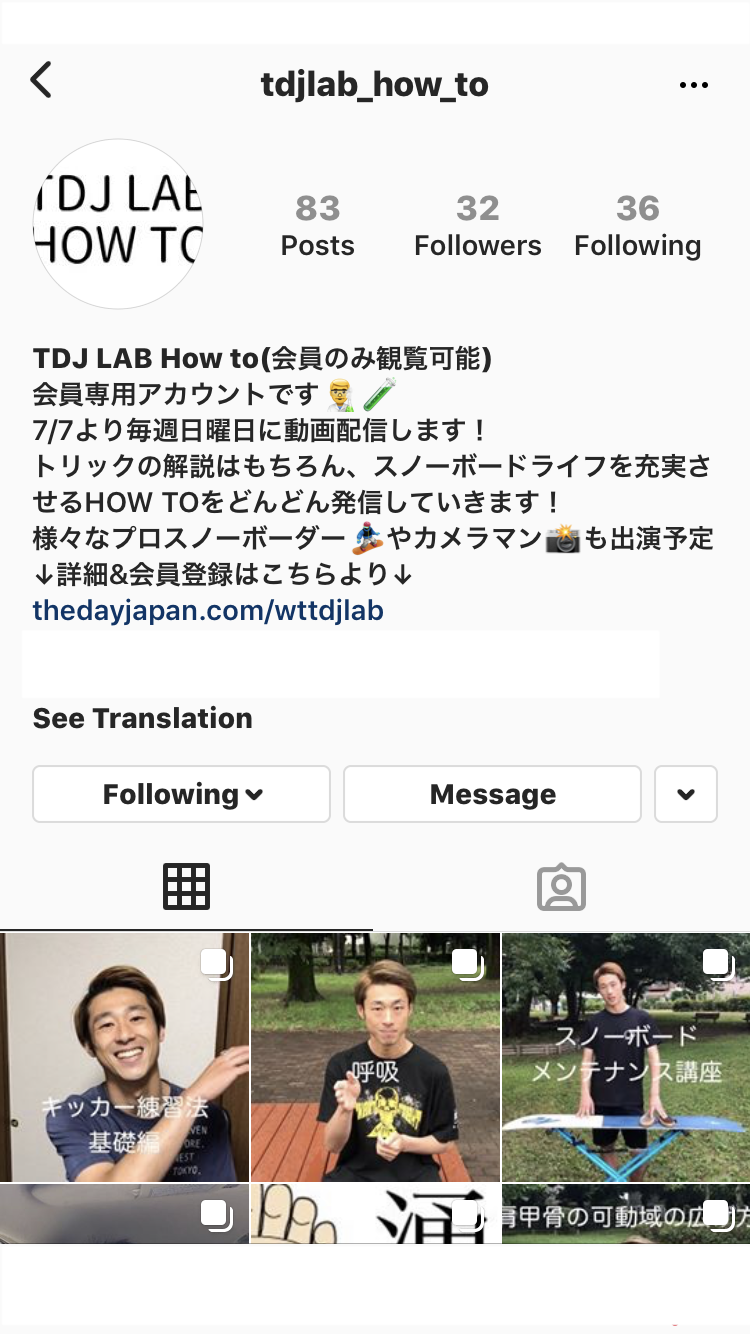Switch to the grid posts tab
750x1334 pixels.
point(187,886)
